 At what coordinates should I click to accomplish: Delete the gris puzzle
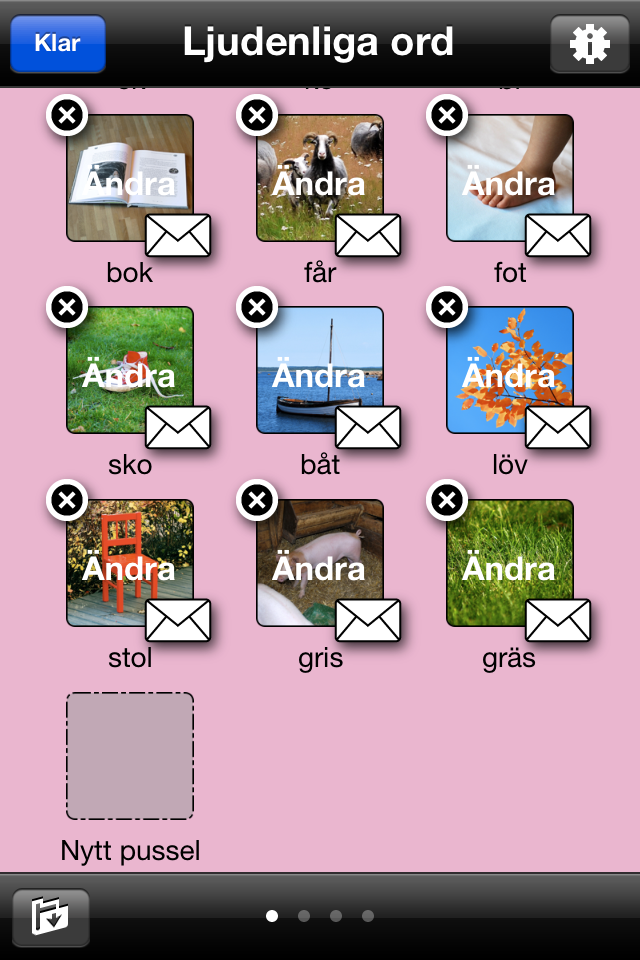[x=257, y=499]
